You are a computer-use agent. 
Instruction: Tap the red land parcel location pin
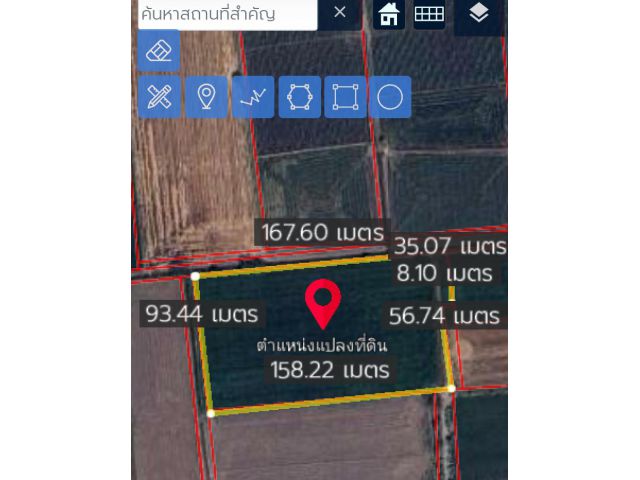(x=322, y=303)
